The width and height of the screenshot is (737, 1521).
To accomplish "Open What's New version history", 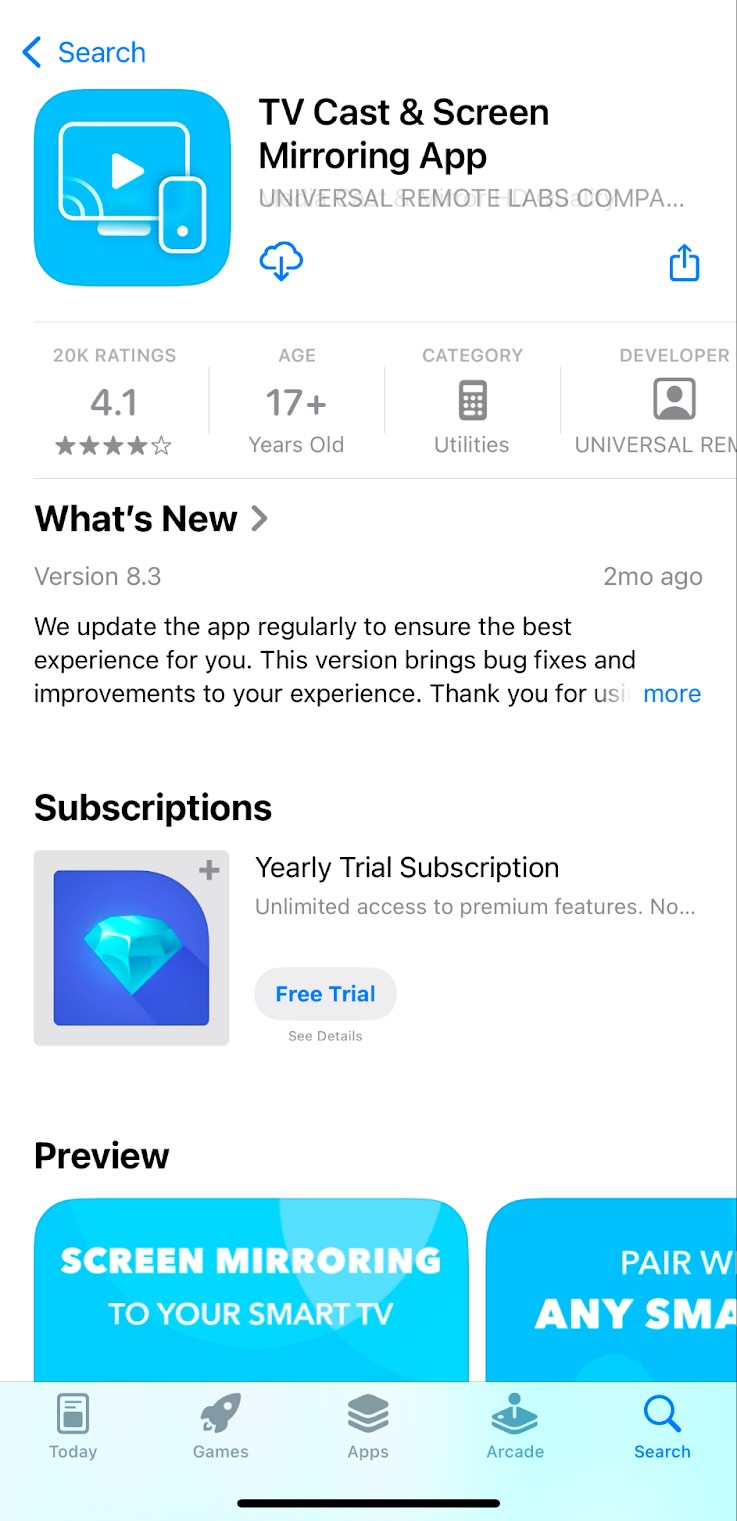I will pos(151,519).
